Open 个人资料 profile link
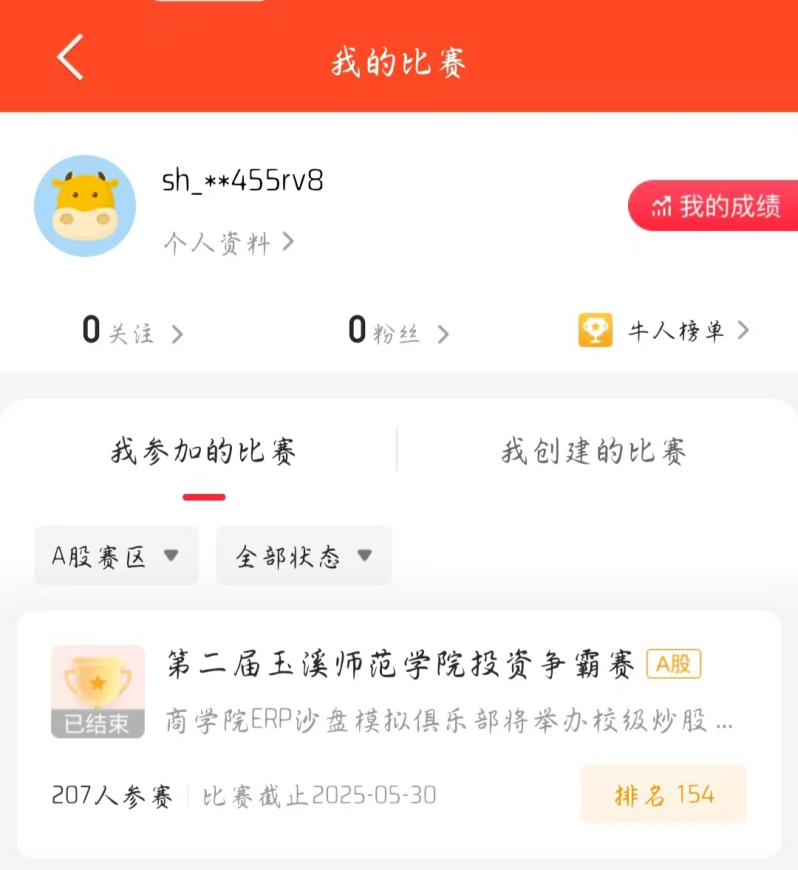Screen dimensions: 798x870 click(x=228, y=242)
